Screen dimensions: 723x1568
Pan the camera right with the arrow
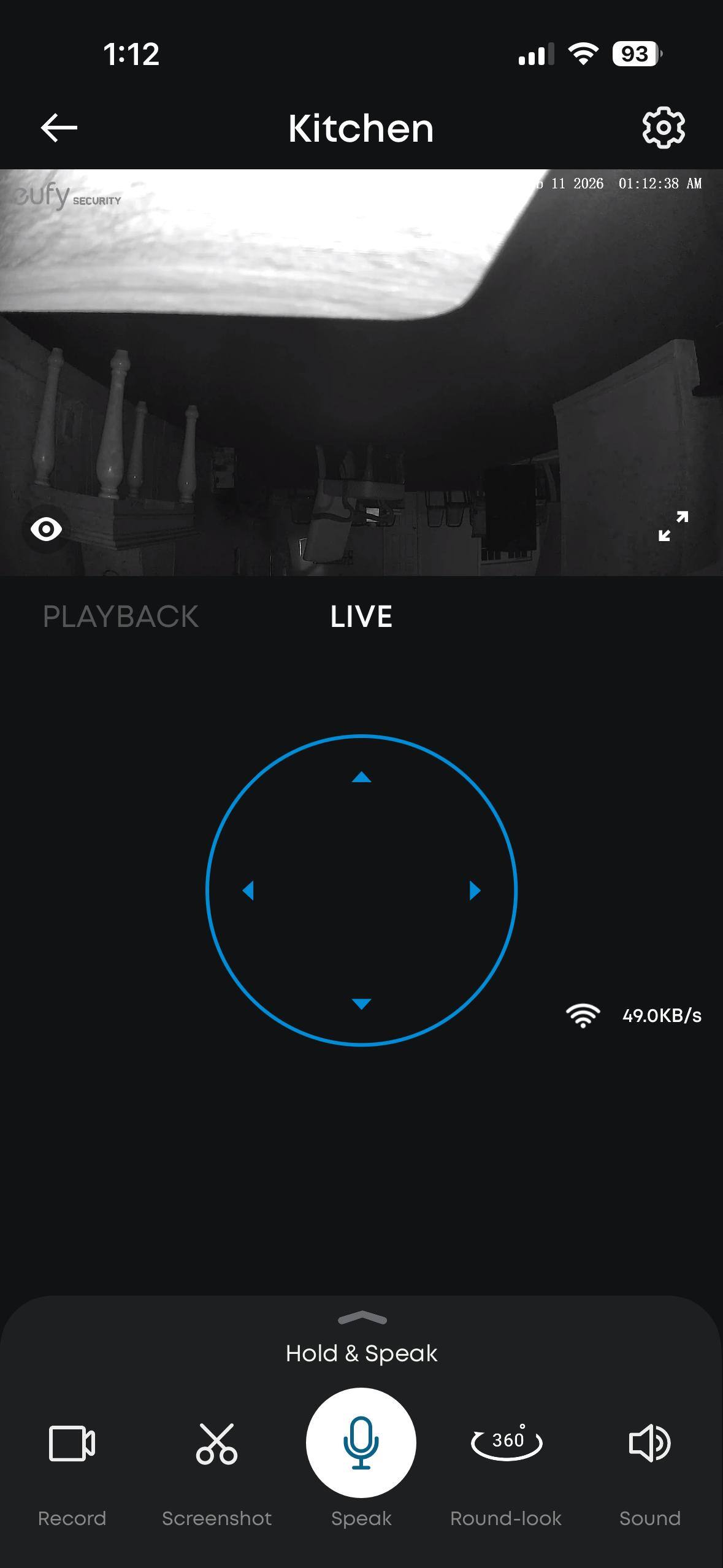coord(475,890)
